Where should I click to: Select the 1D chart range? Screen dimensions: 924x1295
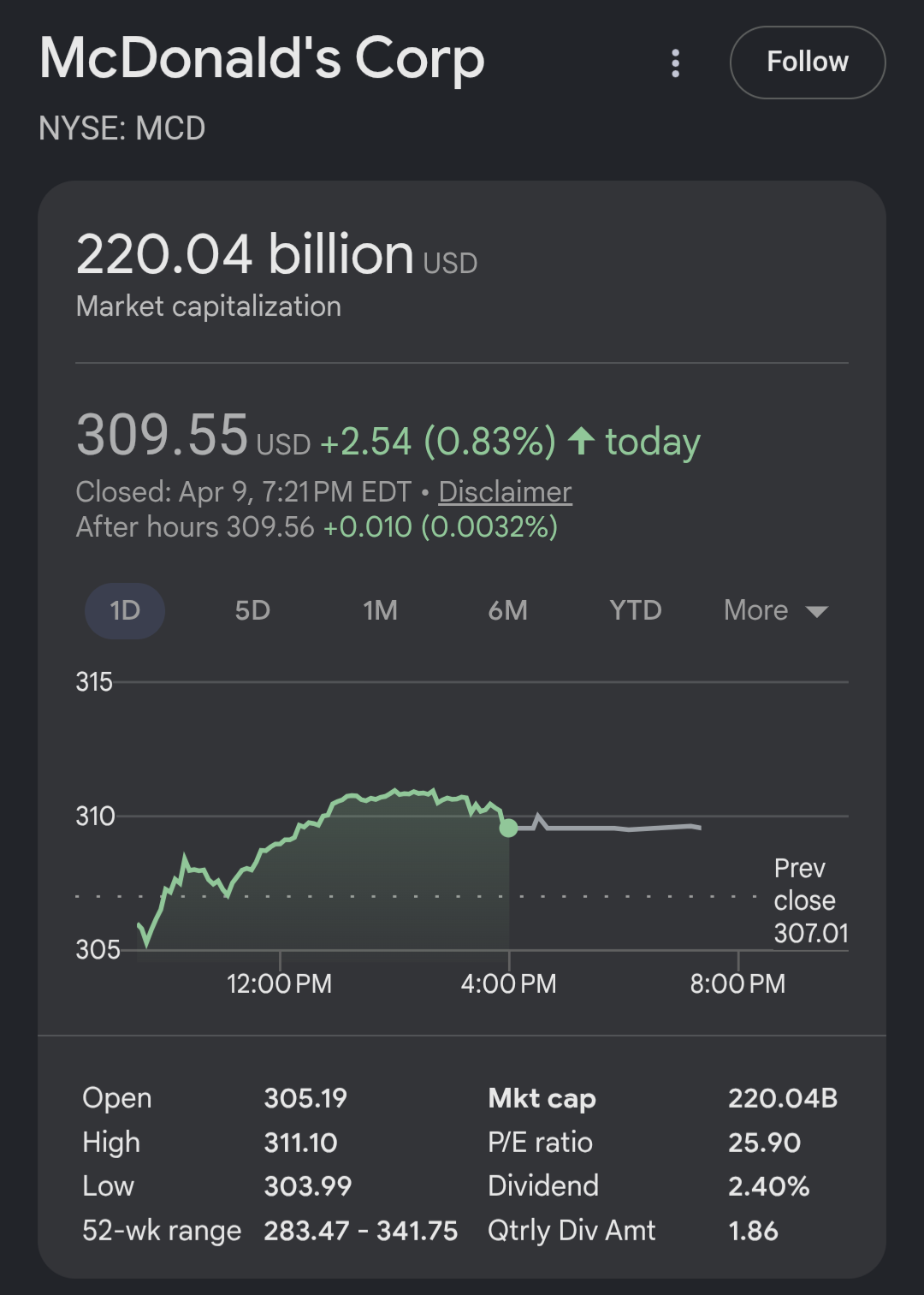click(x=125, y=610)
